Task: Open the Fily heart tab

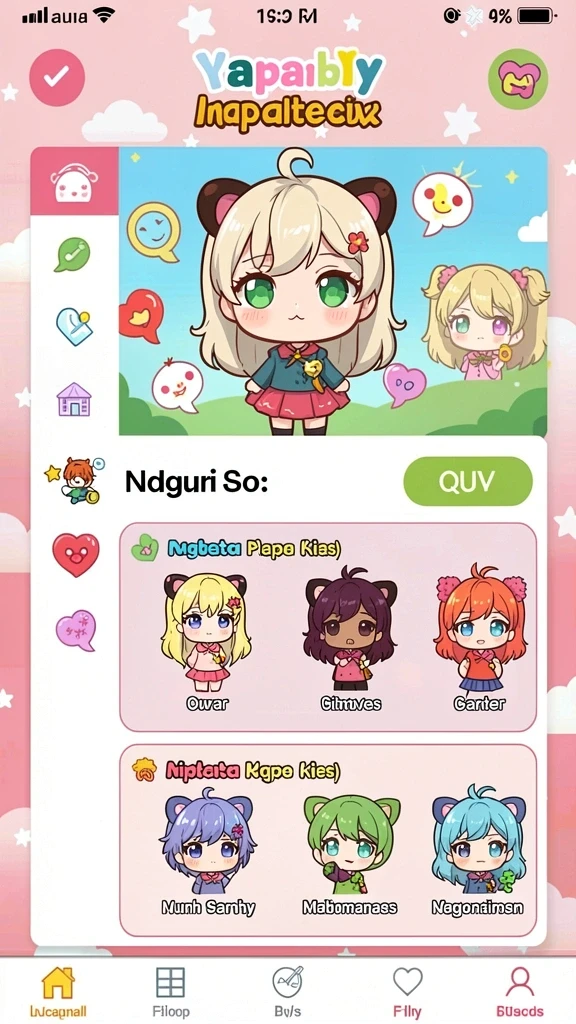Action: point(408,991)
